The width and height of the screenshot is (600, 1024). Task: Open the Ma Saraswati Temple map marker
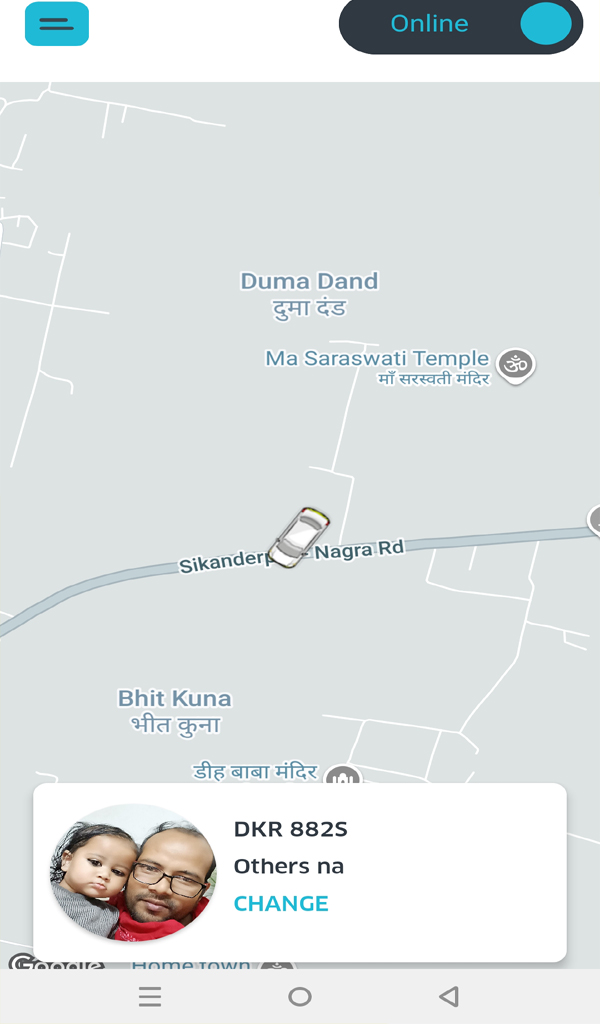pyautogui.click(x=515, y=364)
